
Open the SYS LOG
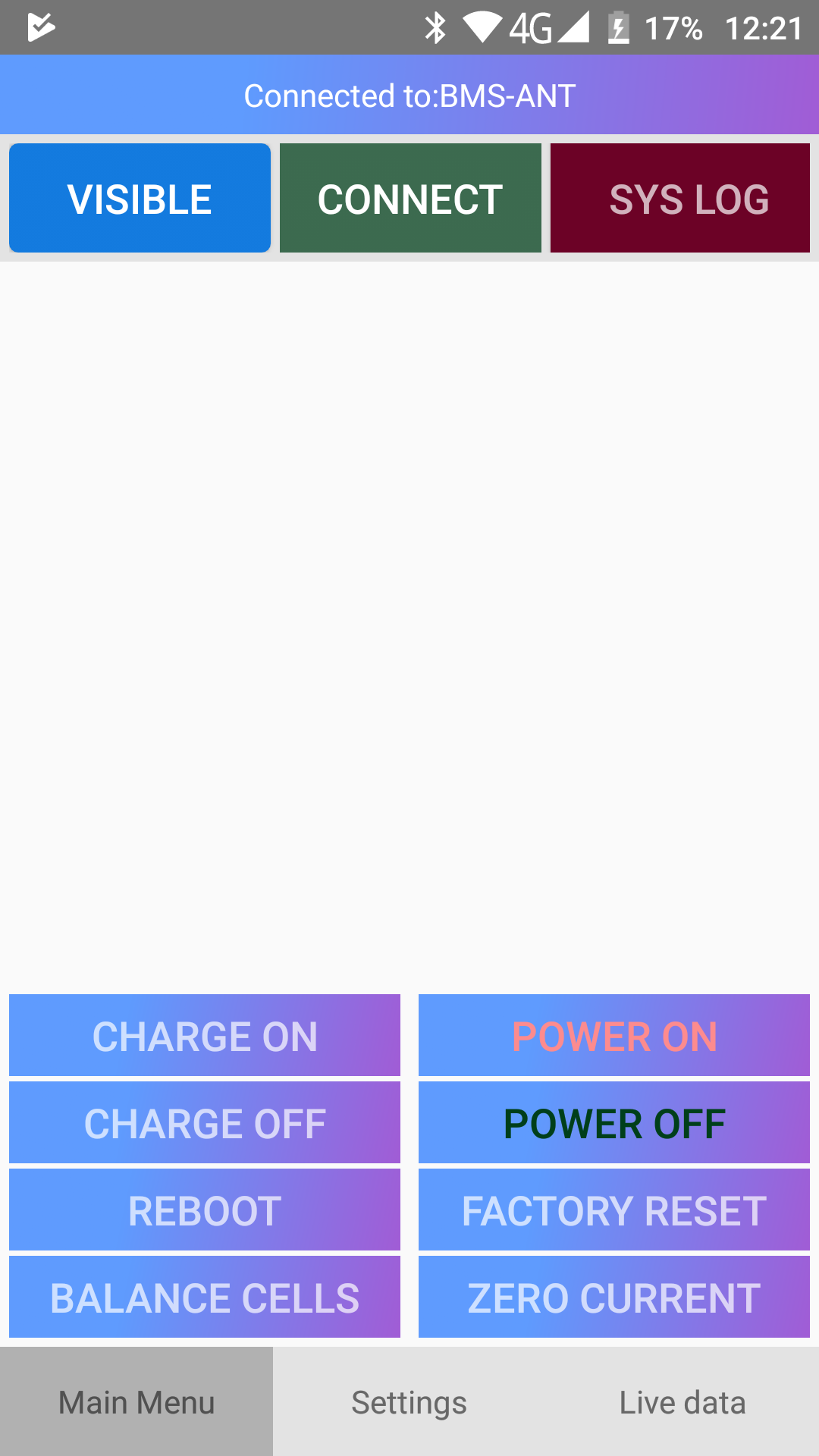pyautogui.click(x=680, y=198)
